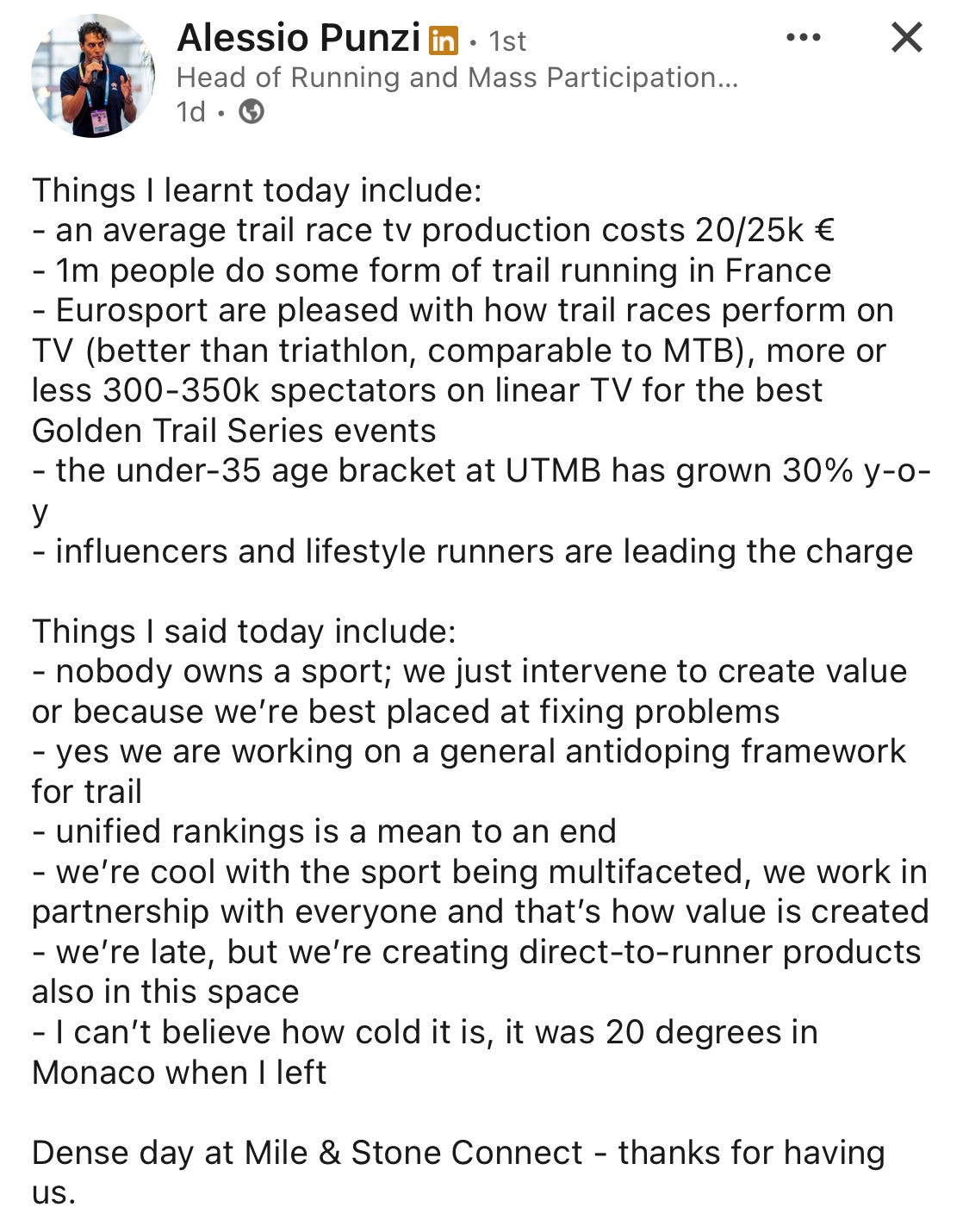The image size is (969, 1232).
Task: Dismiss the post with the X button
Action: pyautogui.click(x=906, y=38)
